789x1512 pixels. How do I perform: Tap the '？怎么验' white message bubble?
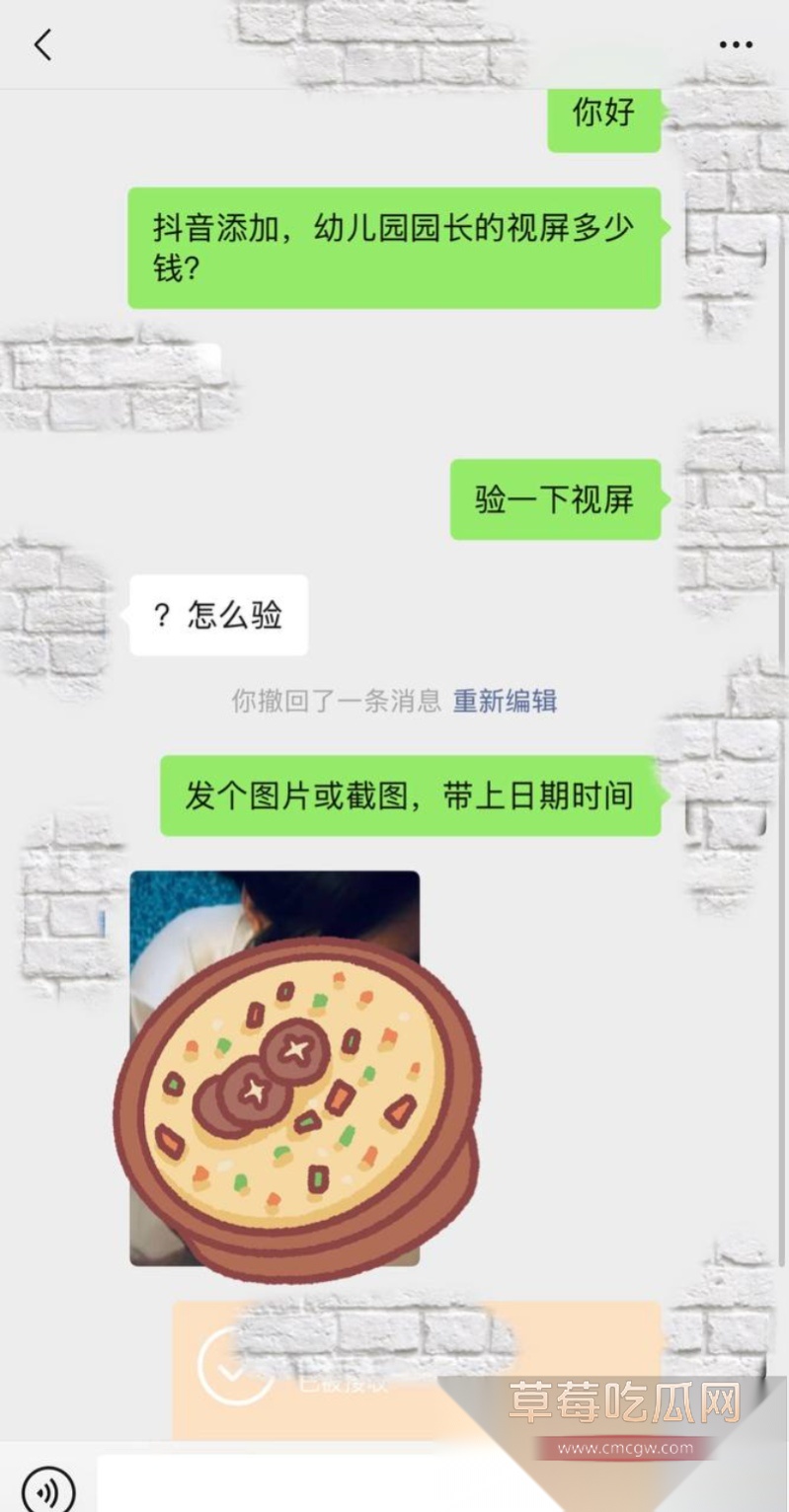216,614
